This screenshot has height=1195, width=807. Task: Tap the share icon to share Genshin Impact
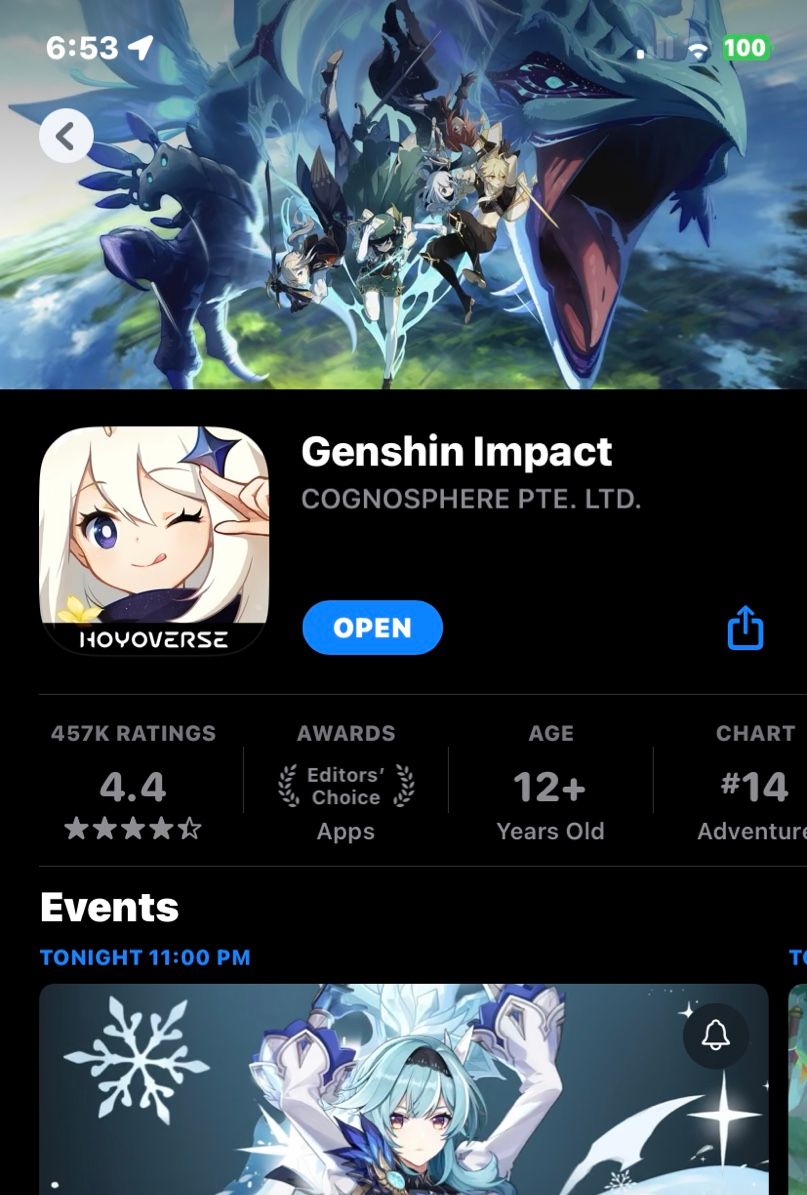pyautogui.click(x=744, y=628)
